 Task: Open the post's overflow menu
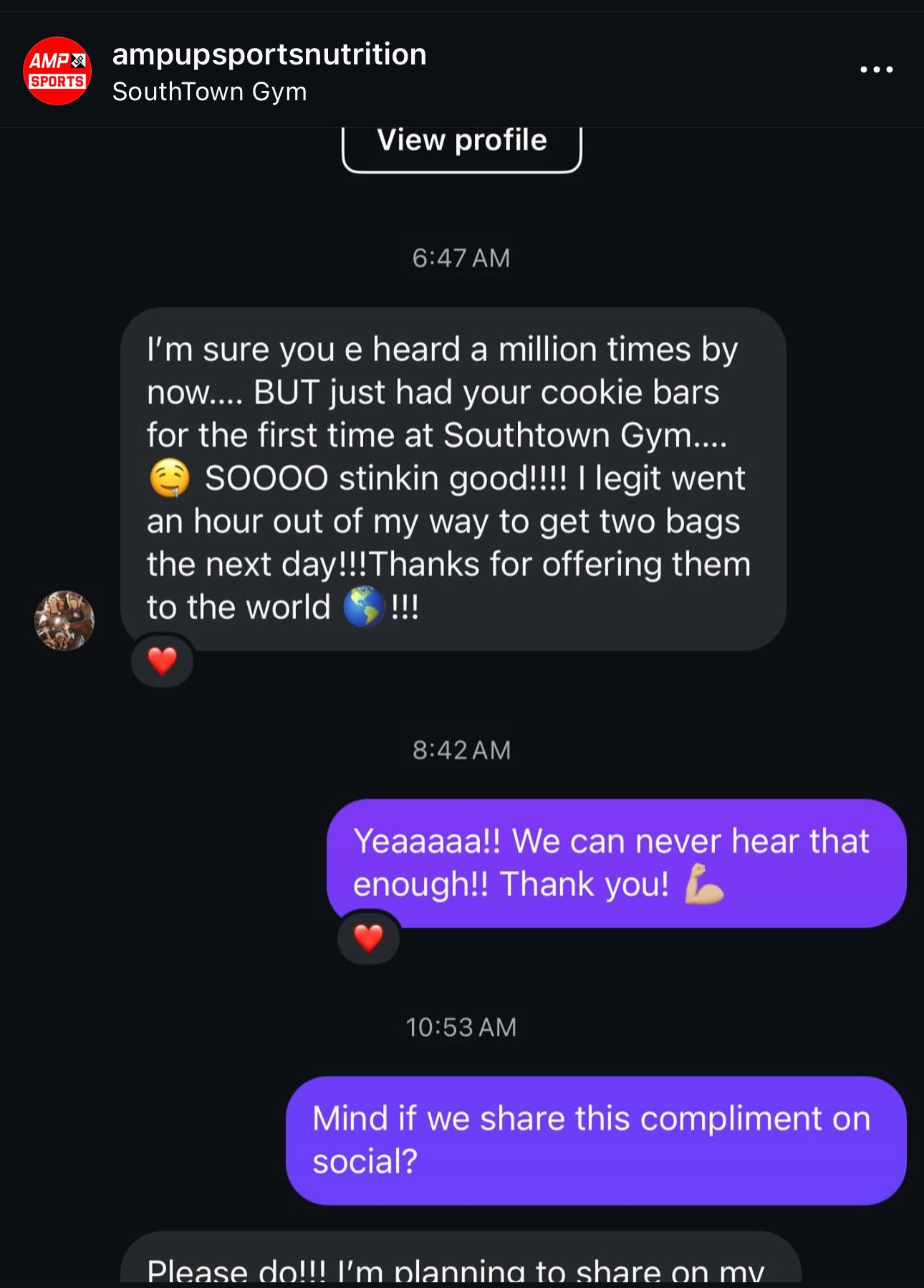pos(876,69)
